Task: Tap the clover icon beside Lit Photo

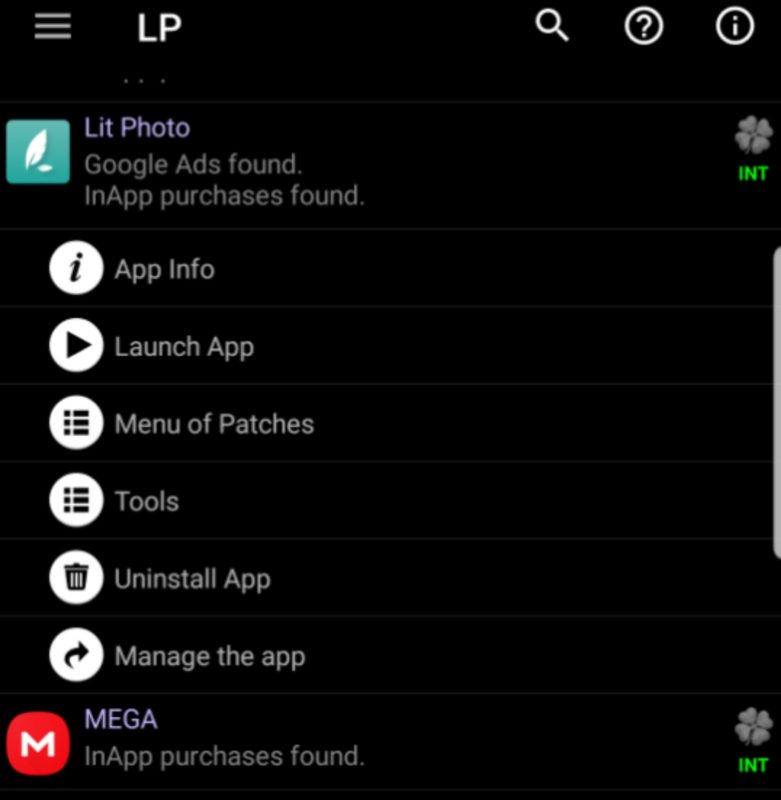Action: [754, 136]
